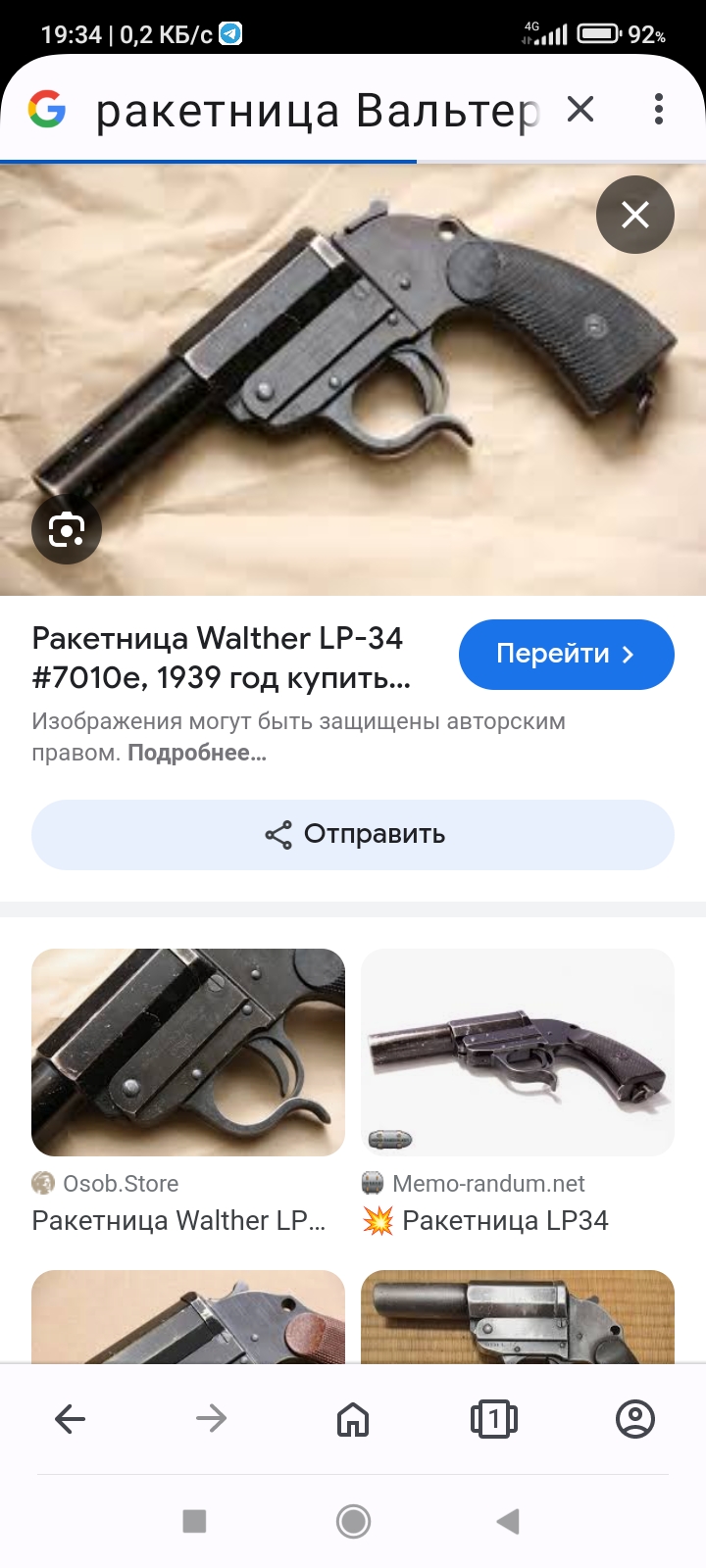Close the enlarged image preview
Image resolution: width=706 pixels, height=1568 pixels.
coord(634,215)
